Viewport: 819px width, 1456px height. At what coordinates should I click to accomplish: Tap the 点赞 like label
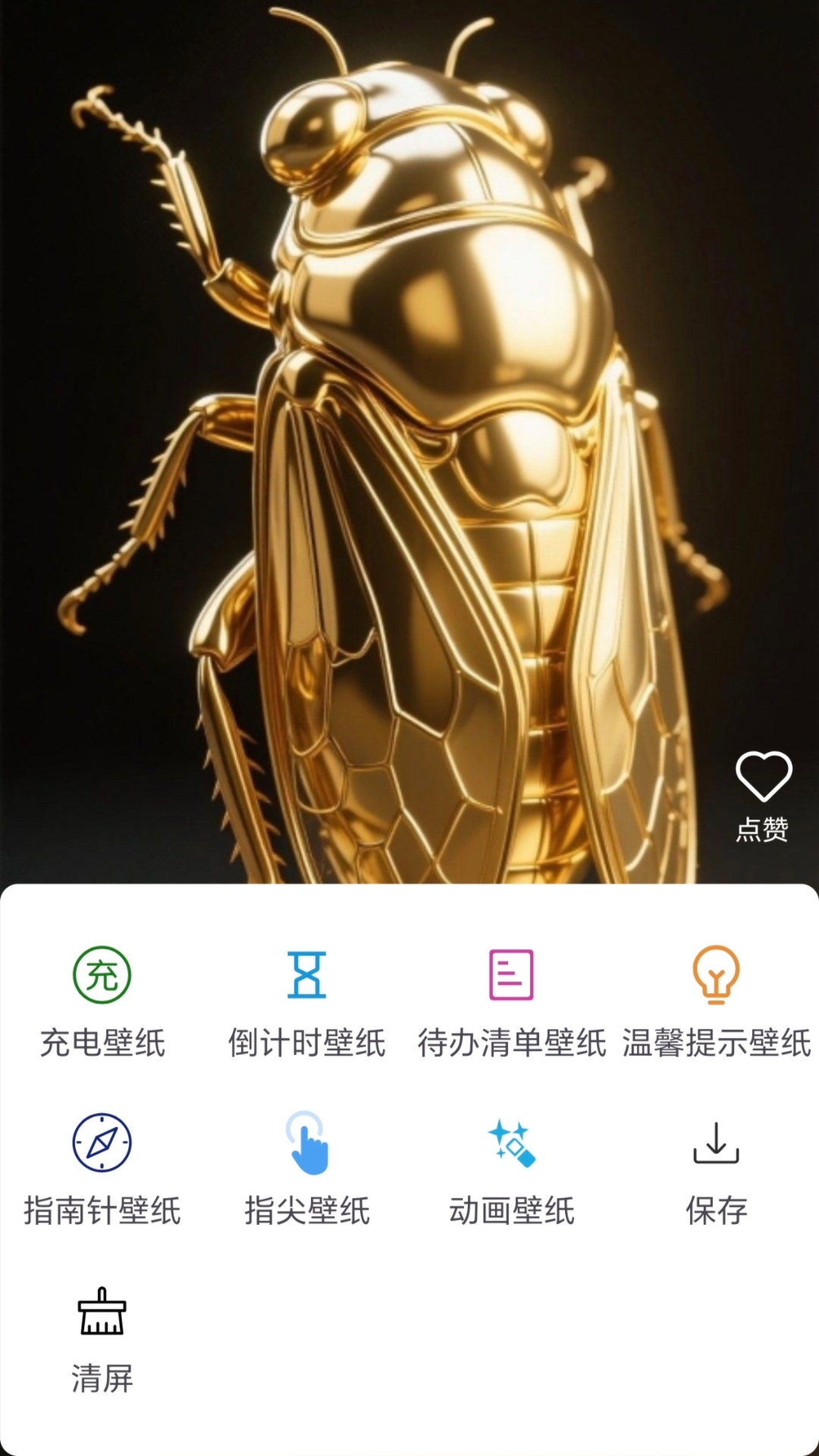pyautogui.click(x=763, y=831)
